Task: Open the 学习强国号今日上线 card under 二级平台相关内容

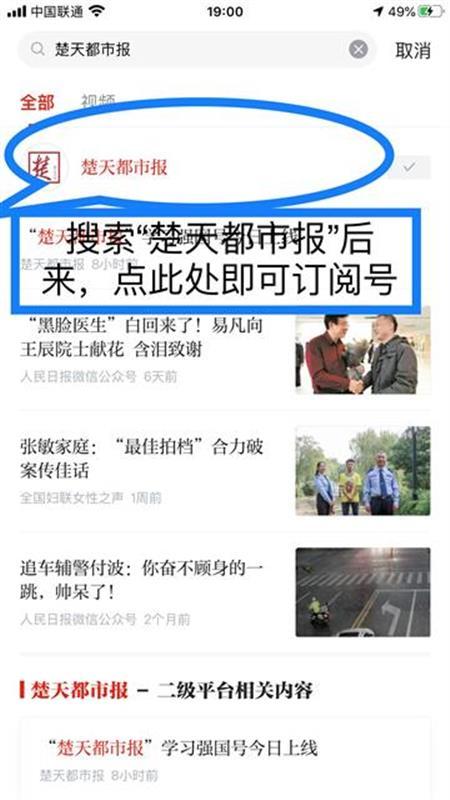Action: (x=224, y=760)
